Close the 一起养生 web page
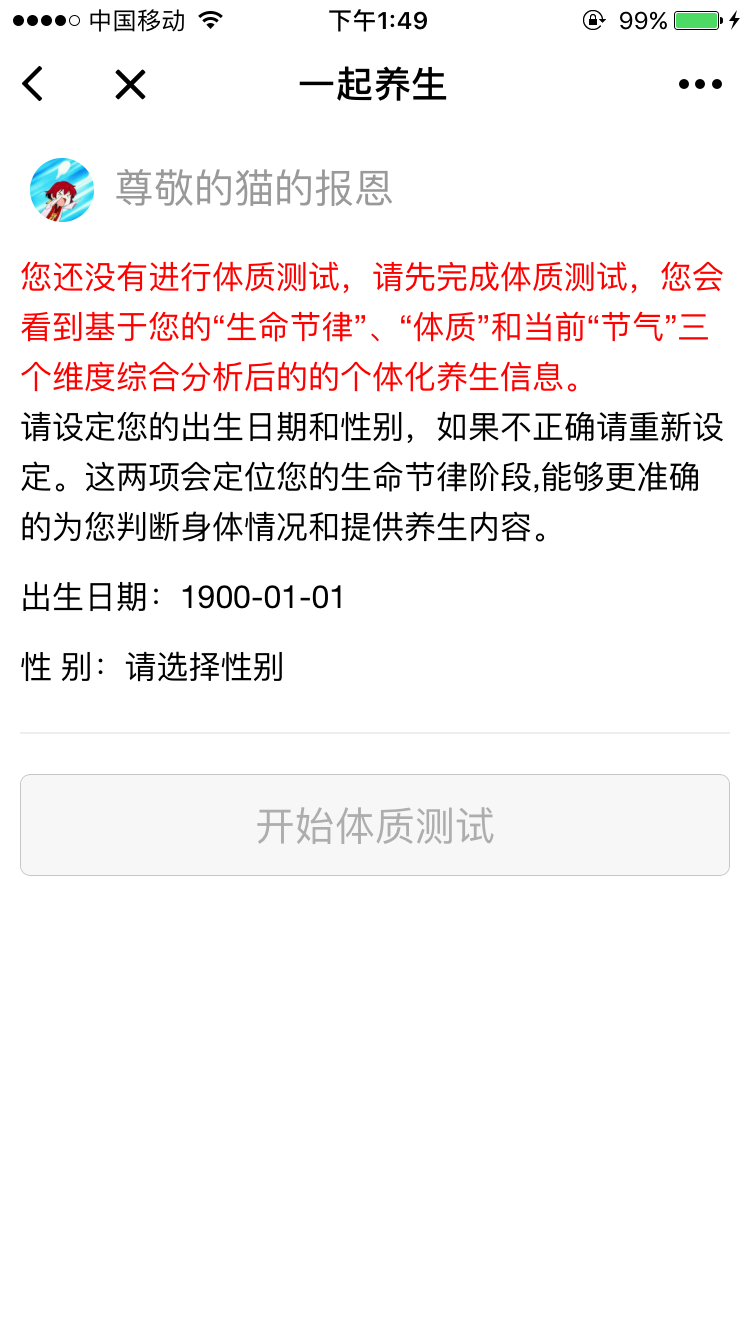Image resolution: width=750 pixels, height=1334 pixels. pos(130,85)
